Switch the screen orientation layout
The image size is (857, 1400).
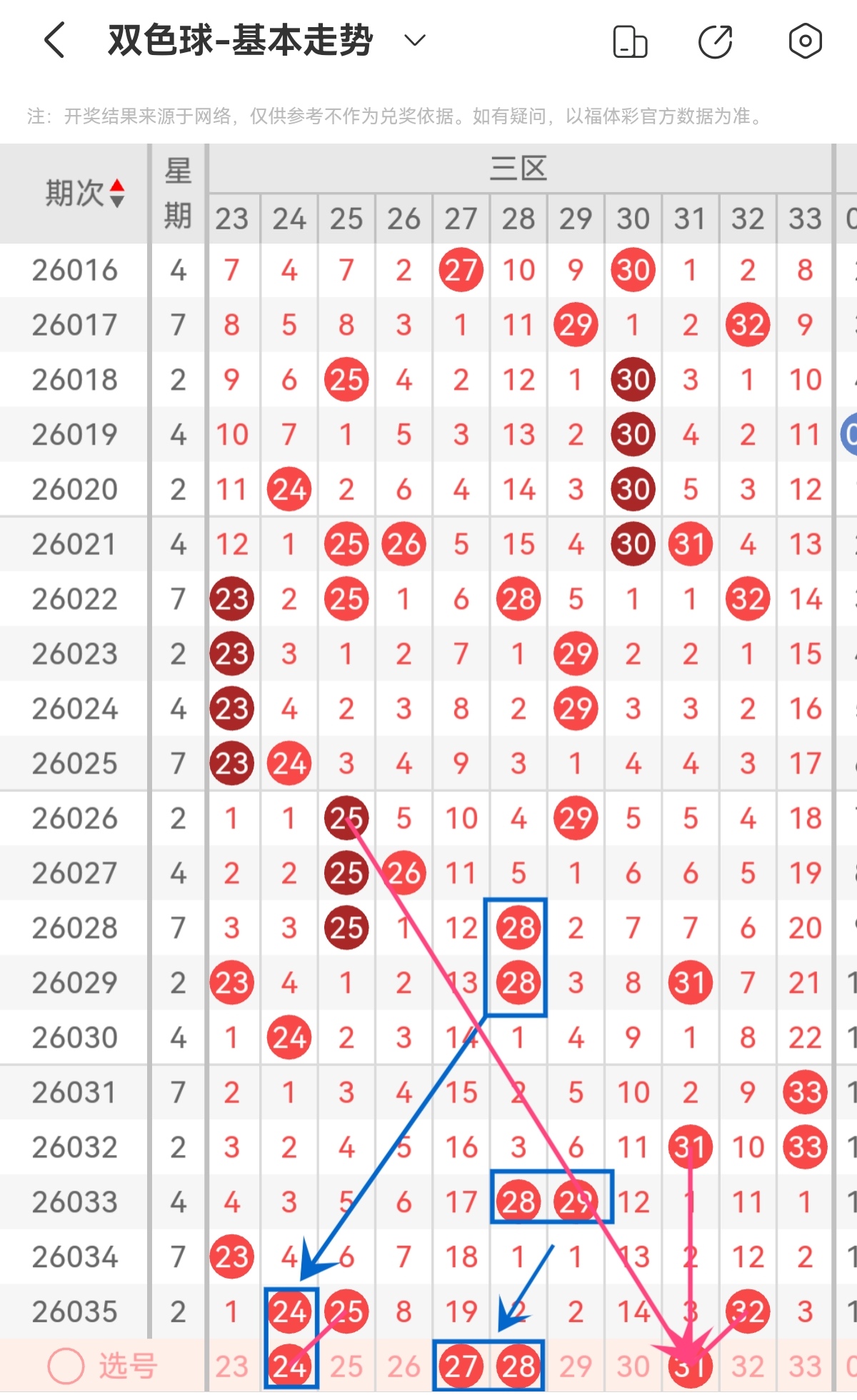[x=630, y=41]
